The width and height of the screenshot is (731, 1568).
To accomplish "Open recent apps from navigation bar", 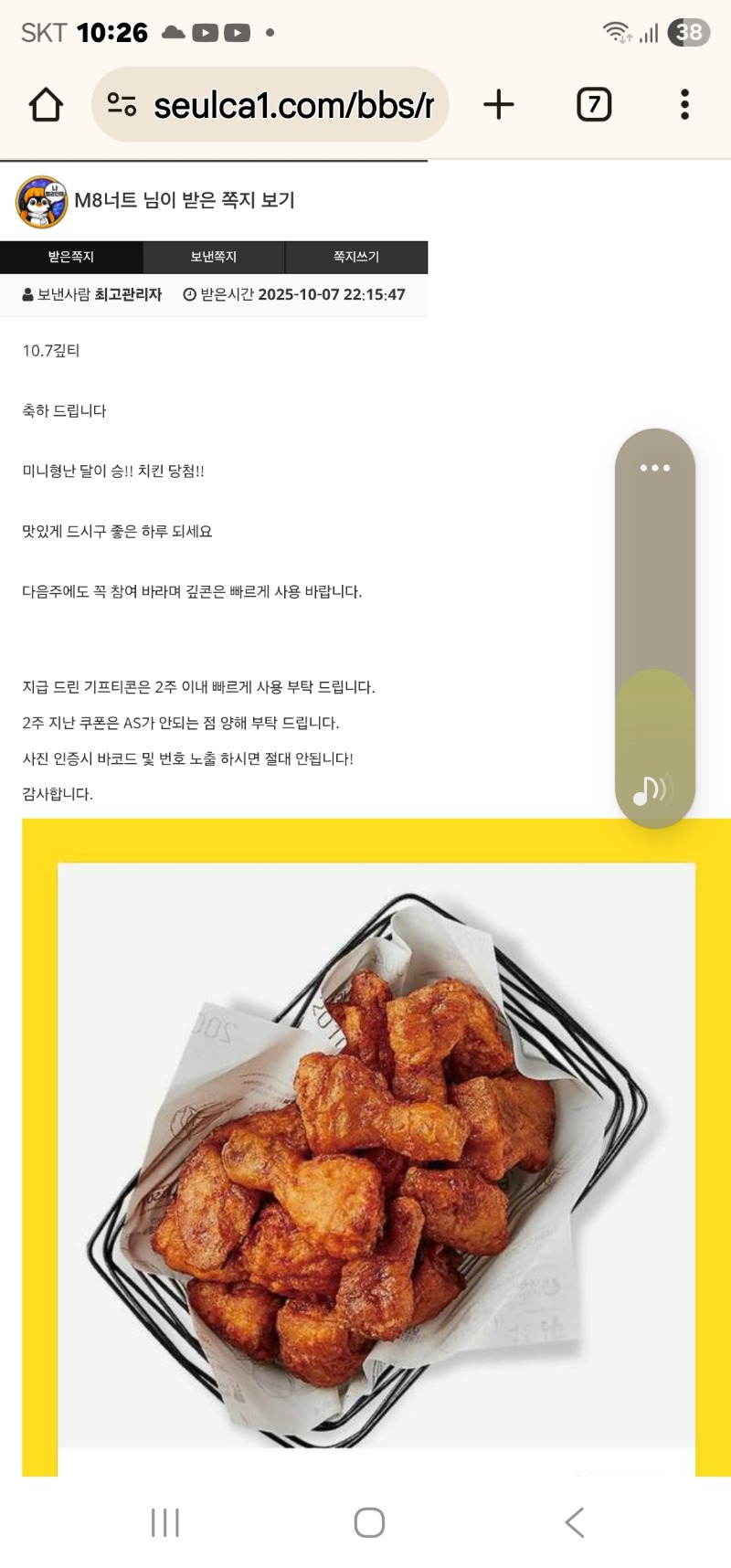I will tap(165, 1522).
